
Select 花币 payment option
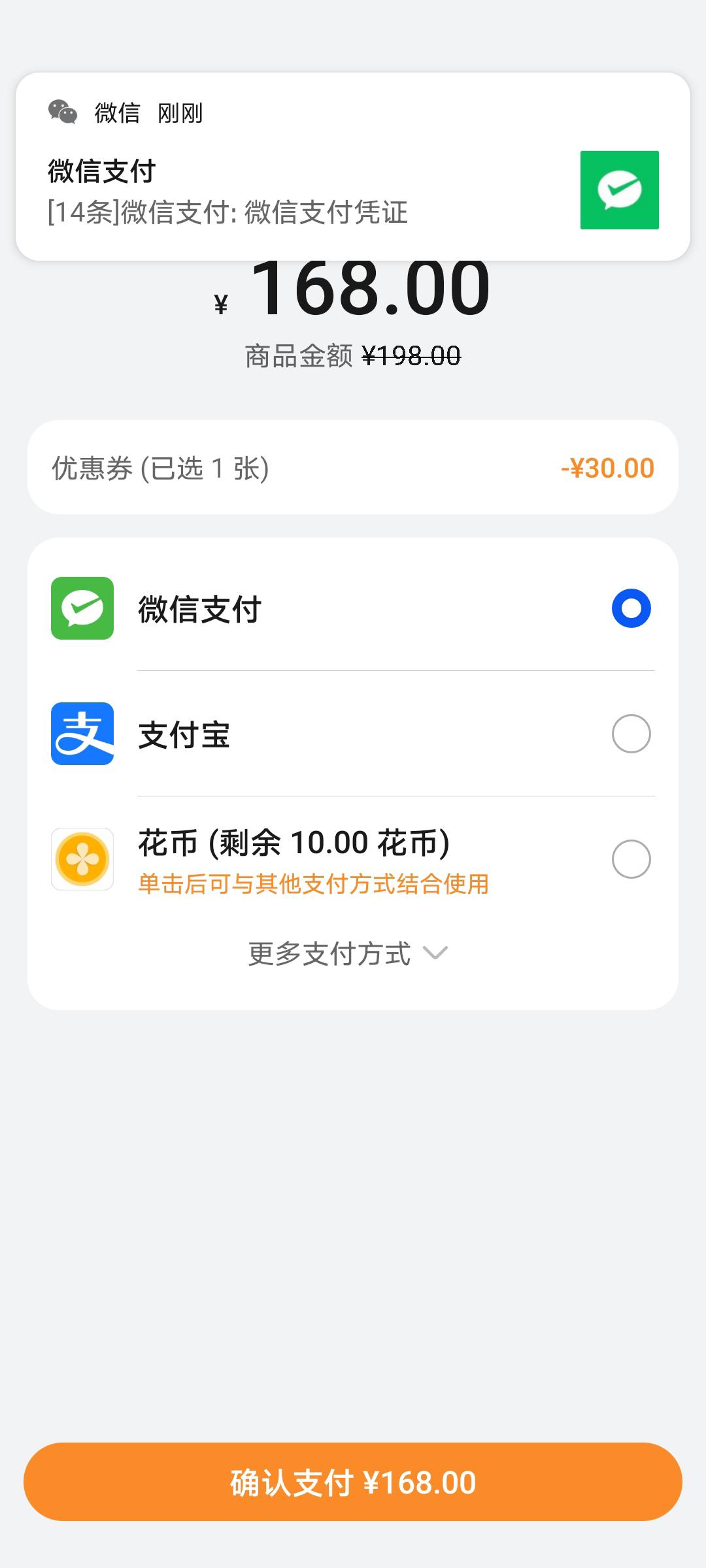click(x=353, y=859)
